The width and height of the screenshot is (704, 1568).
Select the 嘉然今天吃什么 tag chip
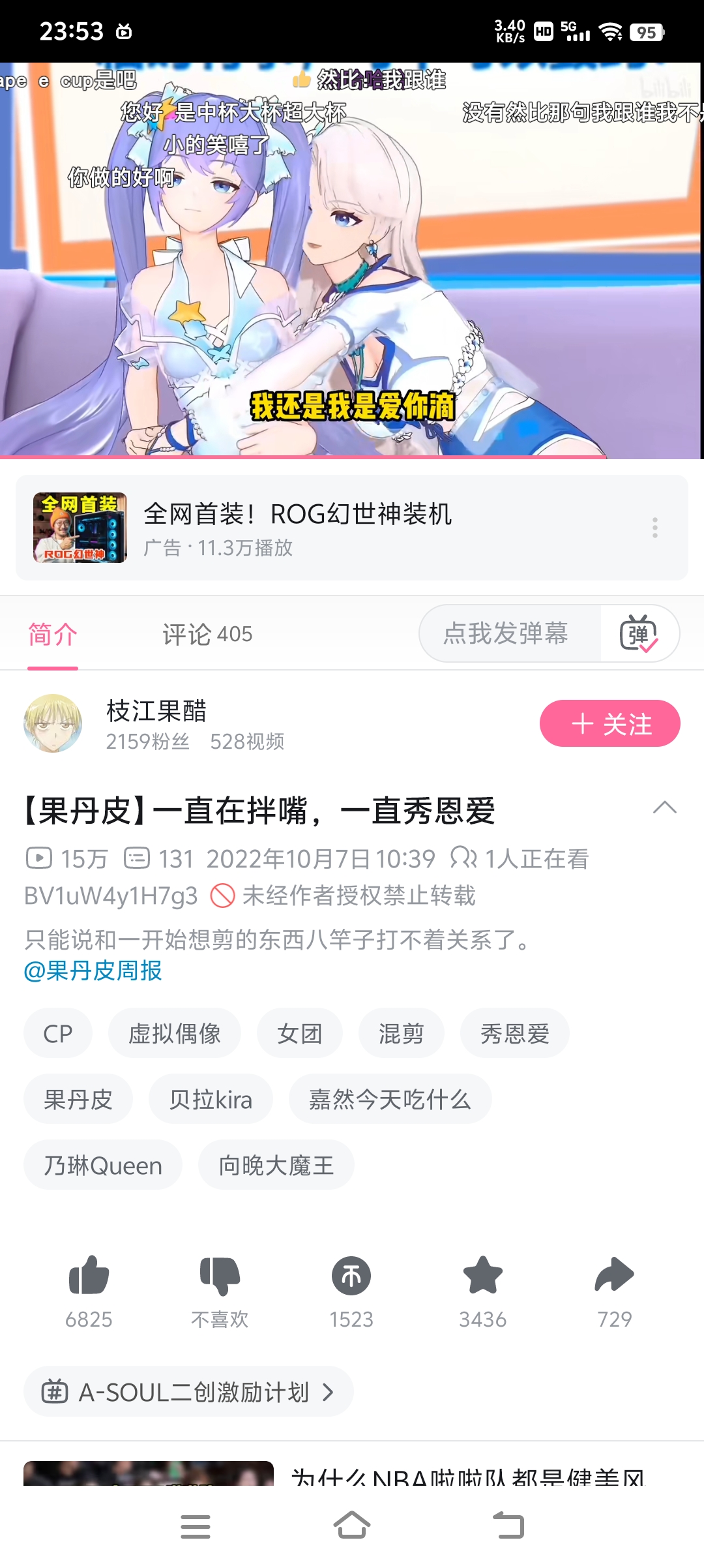(390, 1100)
